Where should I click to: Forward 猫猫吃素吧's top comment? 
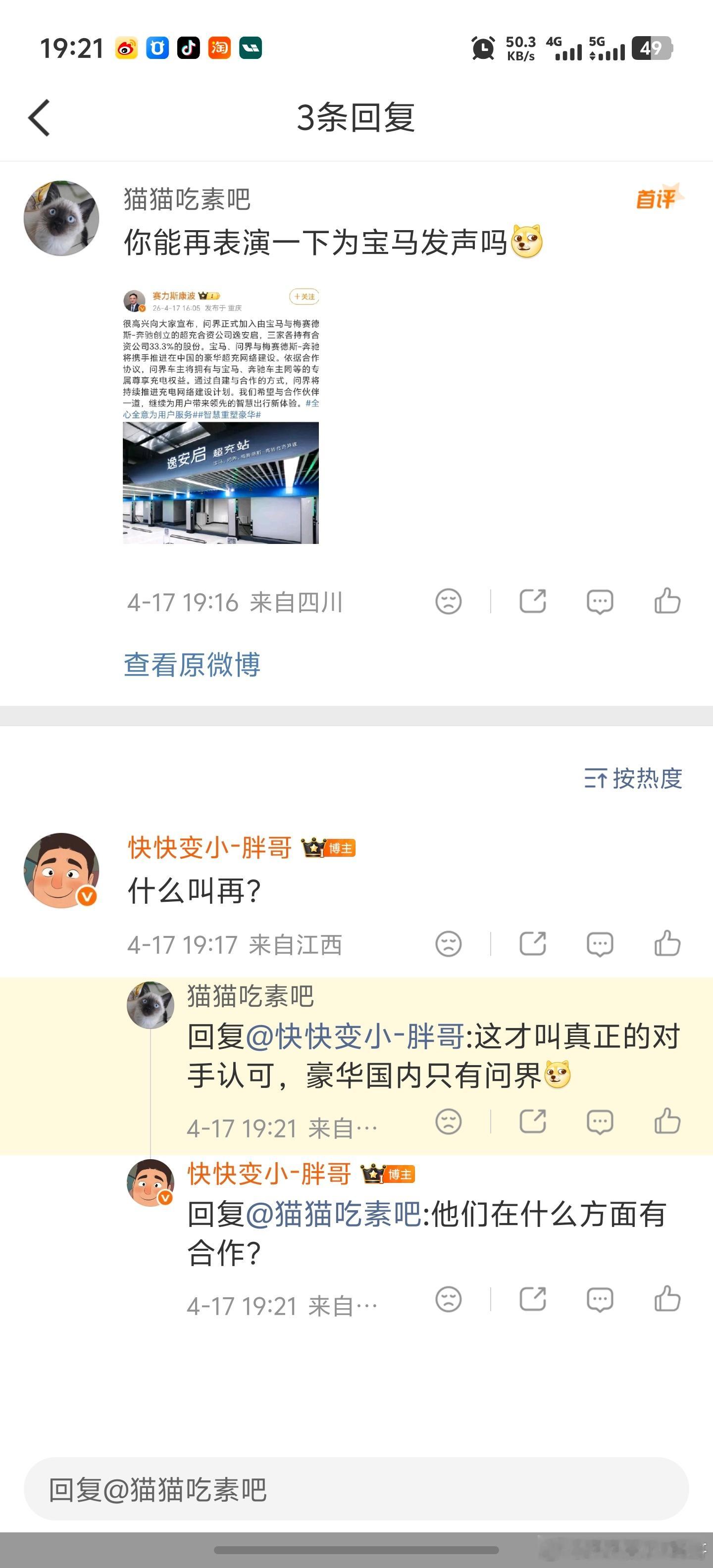[533, 601]
